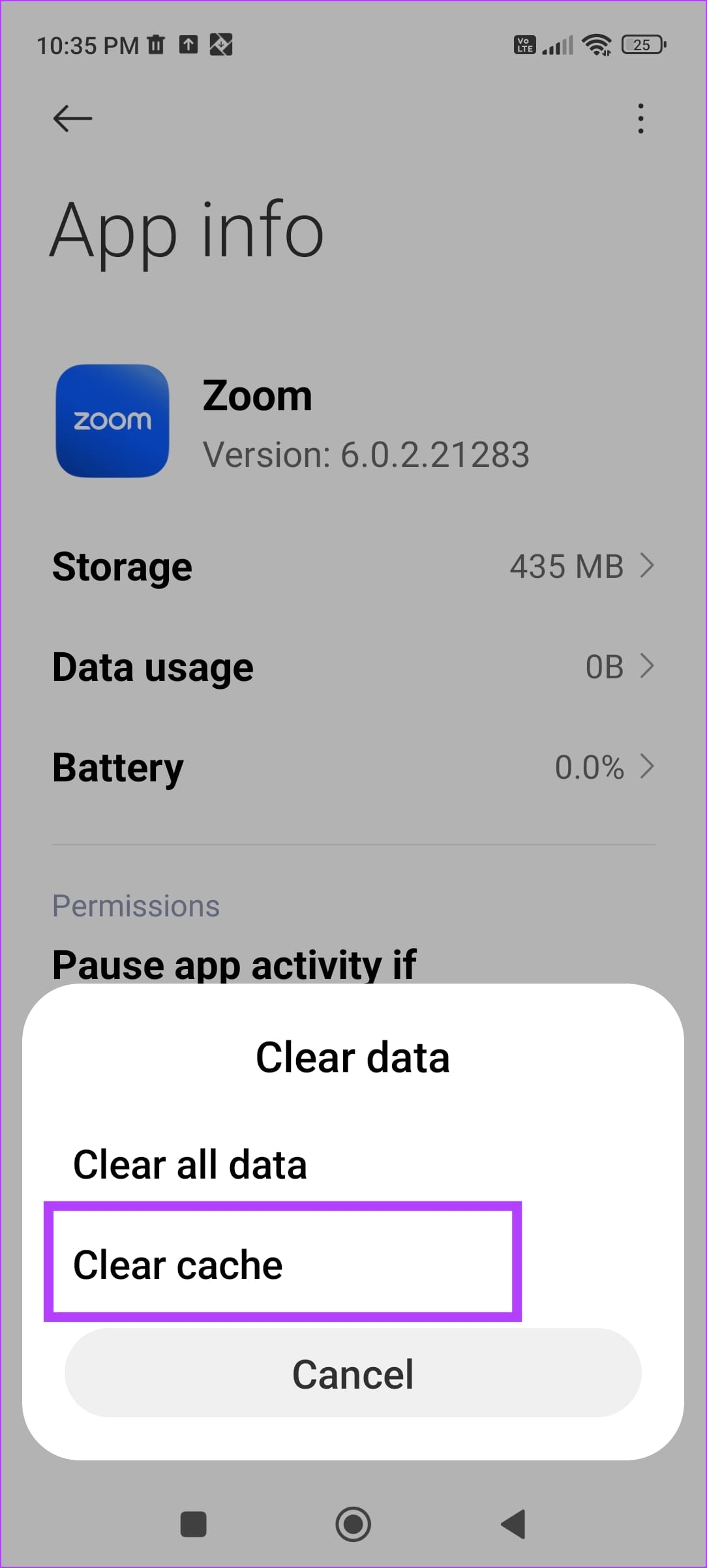Tap the battery level indicator

pos(641,44)
